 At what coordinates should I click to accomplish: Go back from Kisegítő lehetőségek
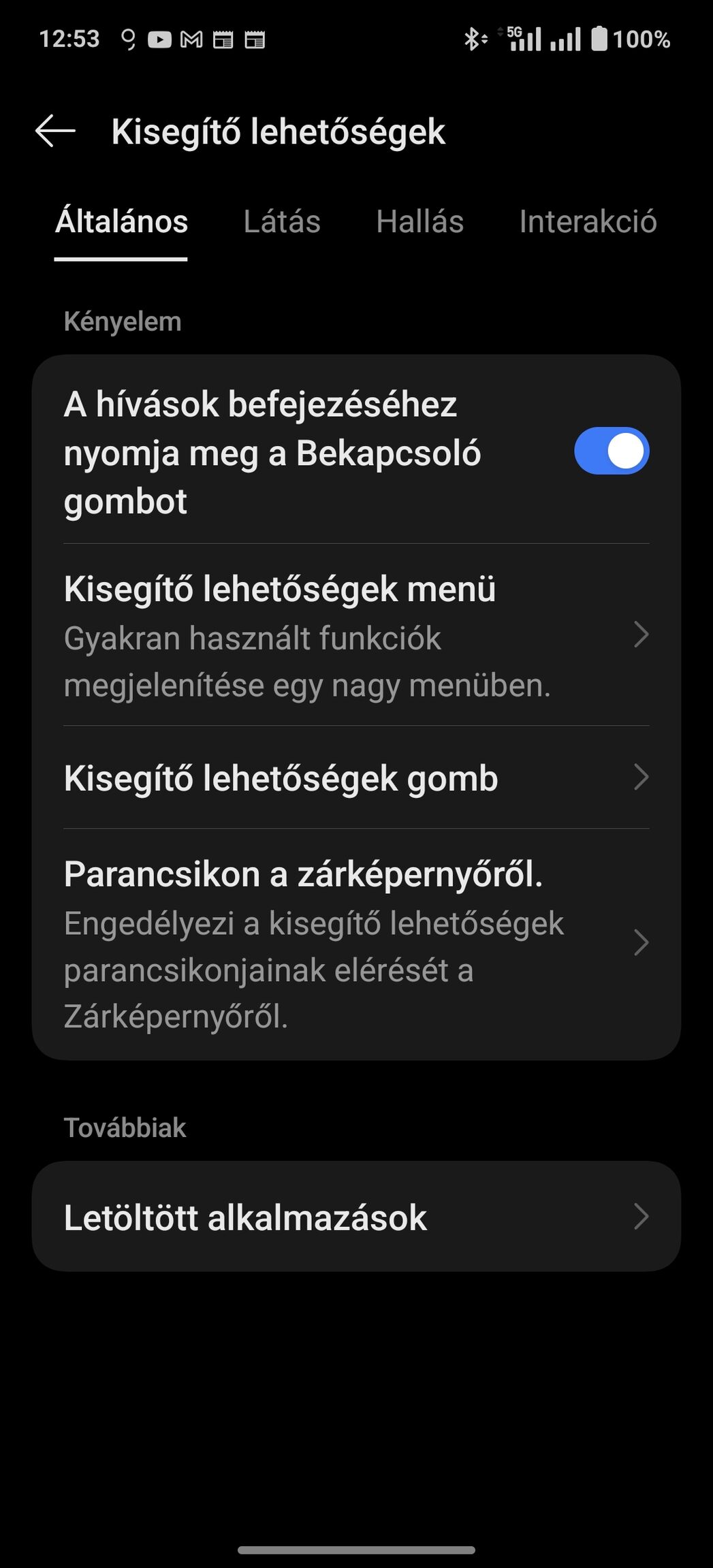55,131
